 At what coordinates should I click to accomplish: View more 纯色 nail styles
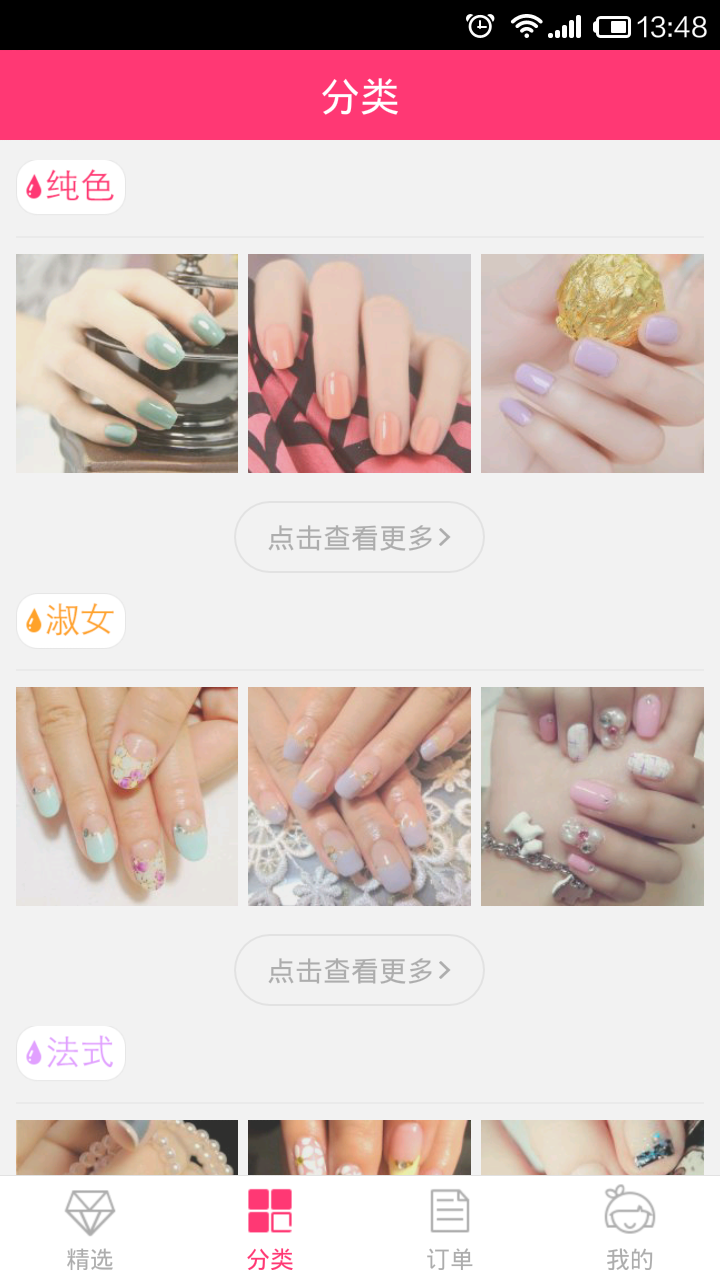coord(359,537)
